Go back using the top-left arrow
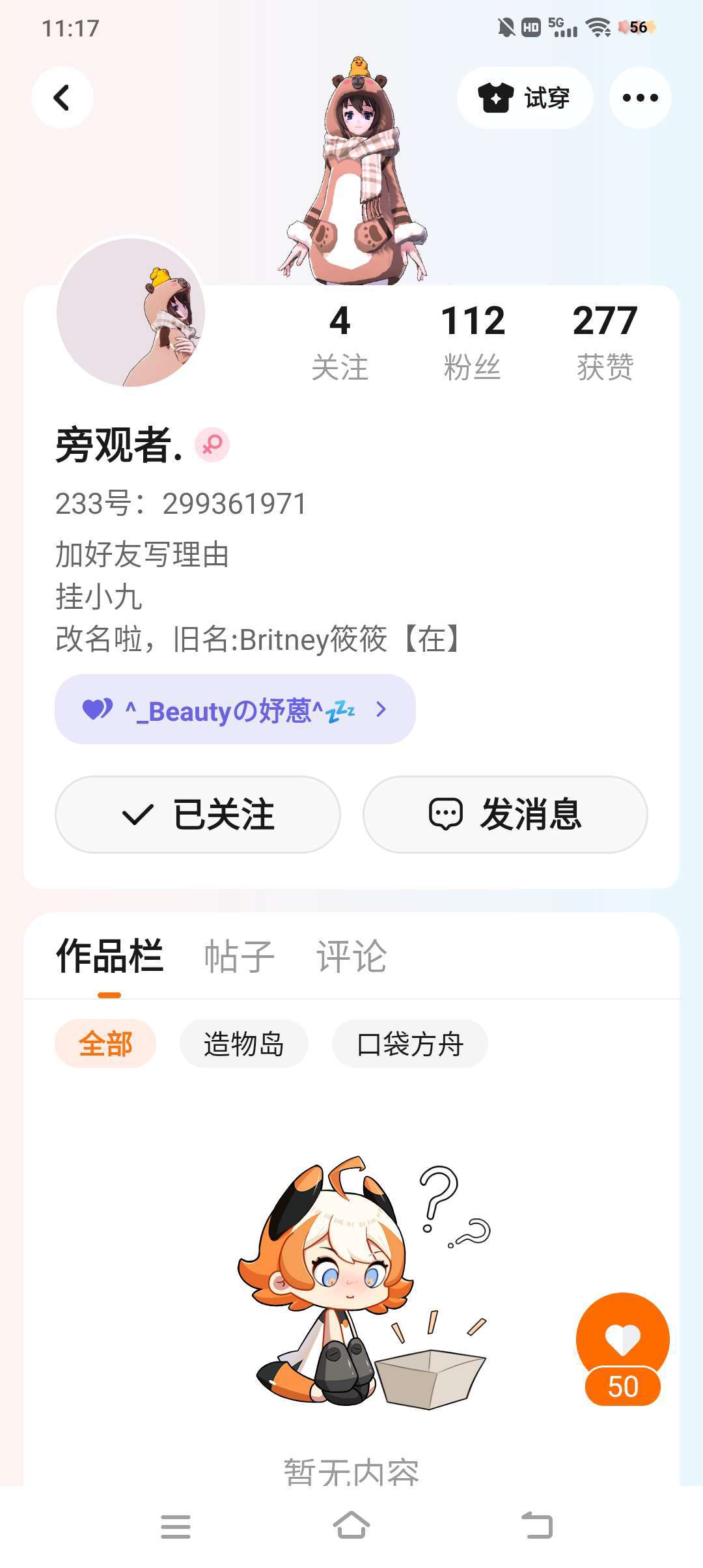703x1568 pixels. point(62,98)
